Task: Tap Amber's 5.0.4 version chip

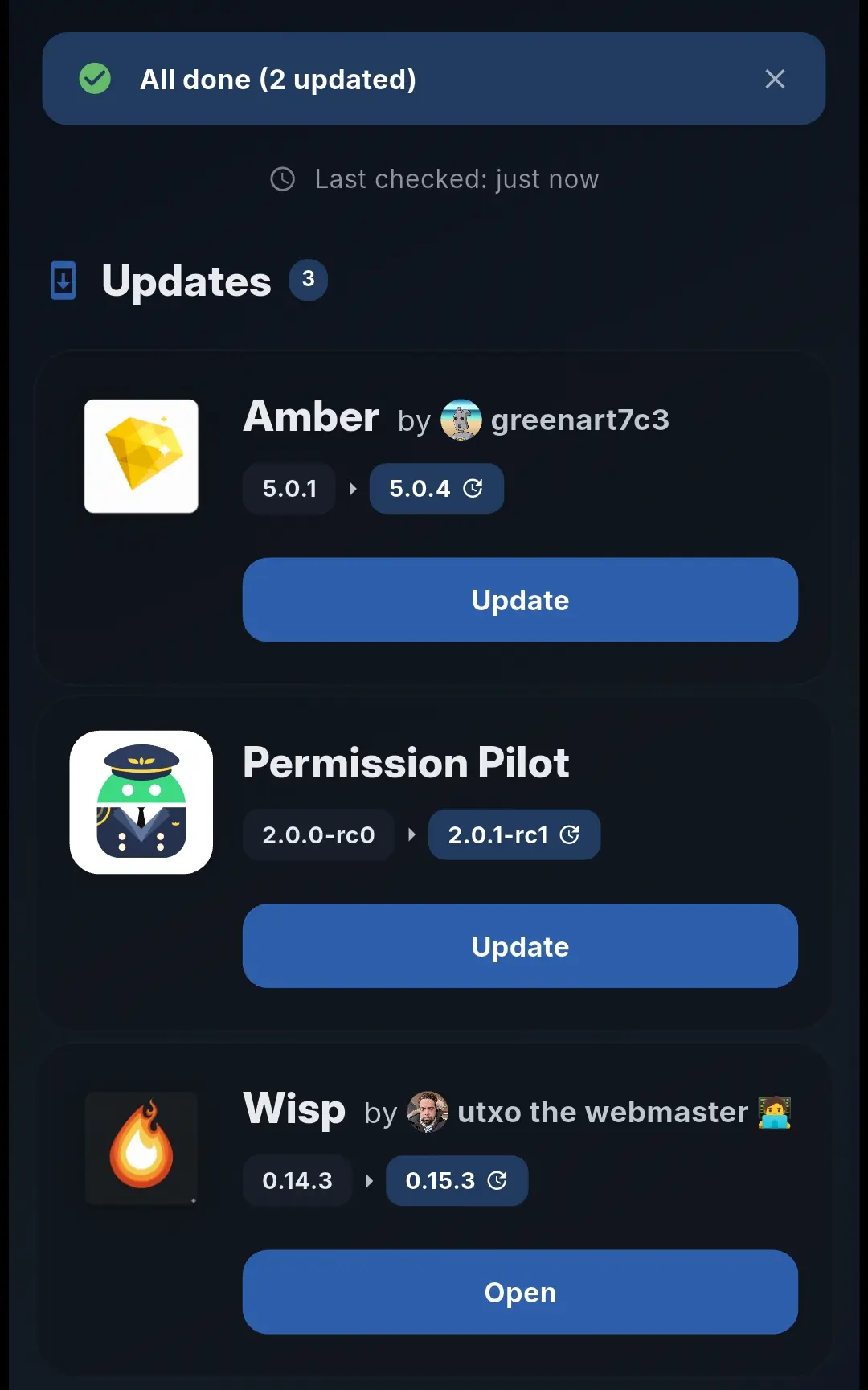Action: coord(436,489)
